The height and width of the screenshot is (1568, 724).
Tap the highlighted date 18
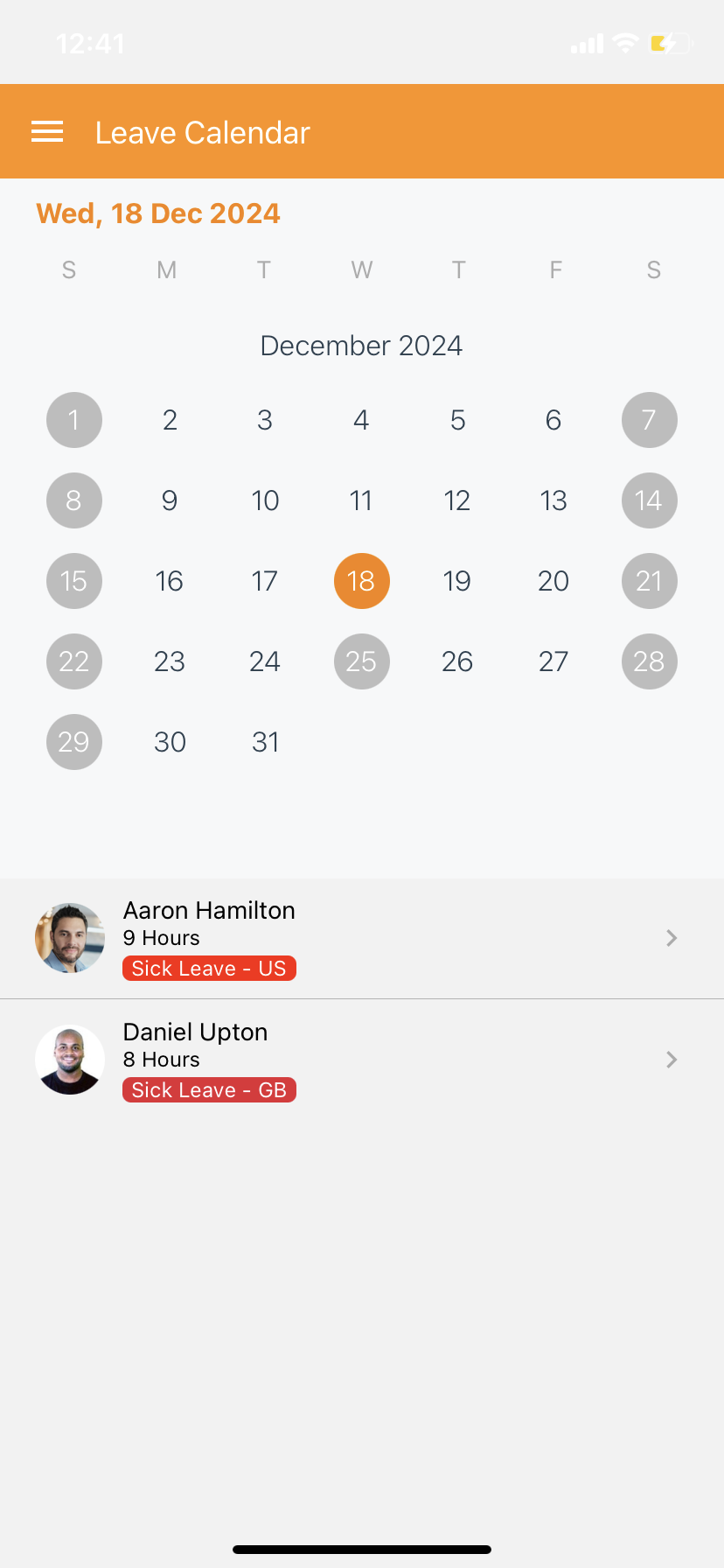click(361, 581)
